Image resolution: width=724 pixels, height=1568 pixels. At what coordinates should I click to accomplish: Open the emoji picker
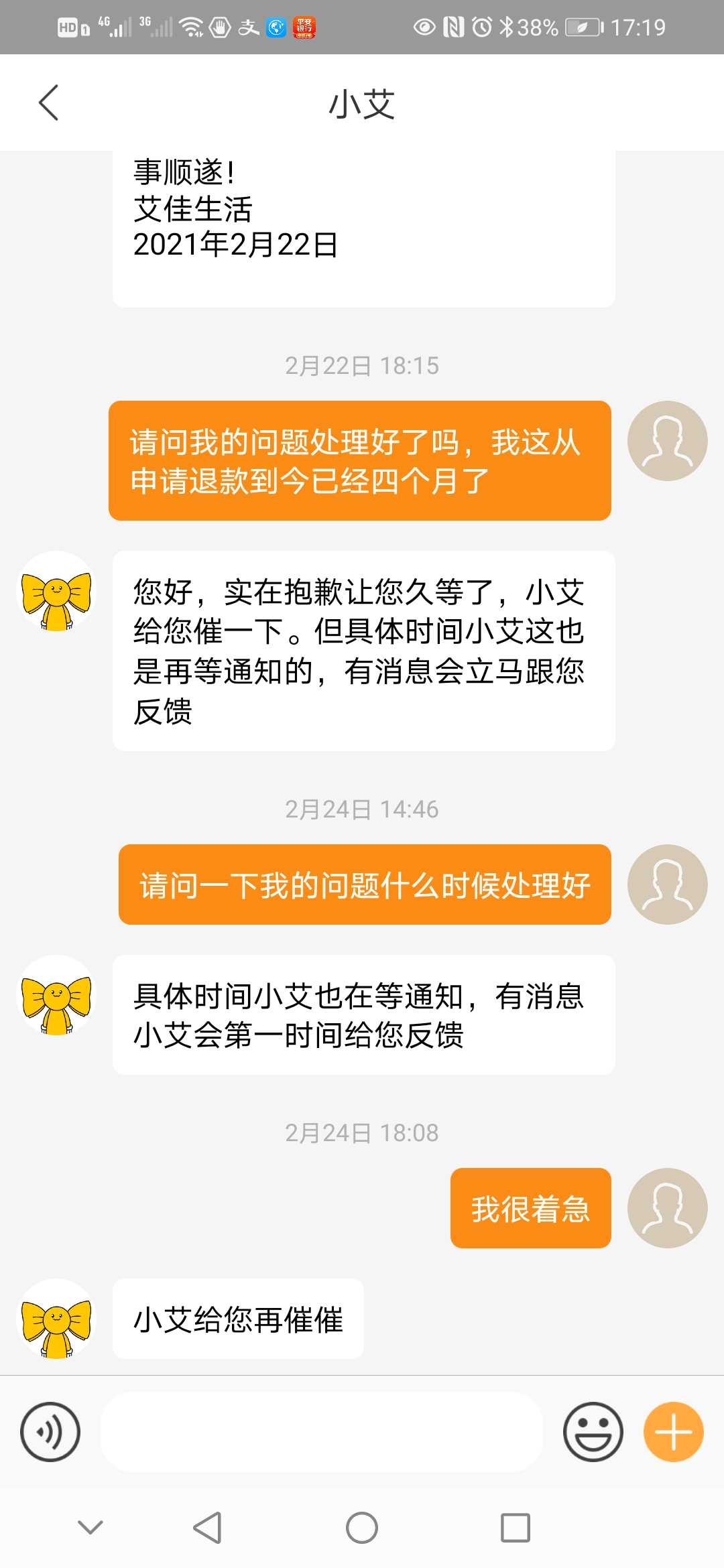(x=593, y=1432)
